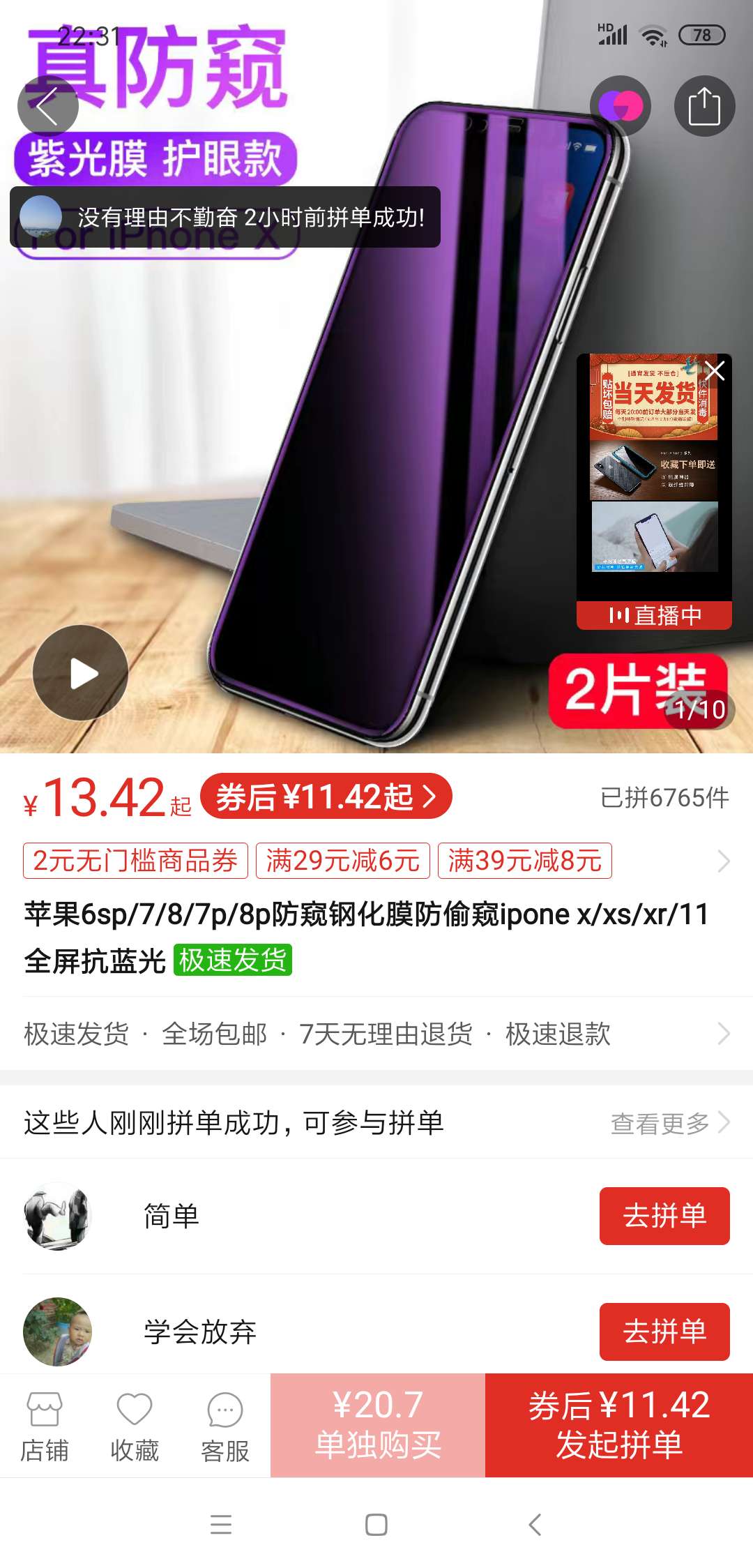Close the floating live stream window
Image resolution: width=753 pixels, height=1568 pixels.
715,371
